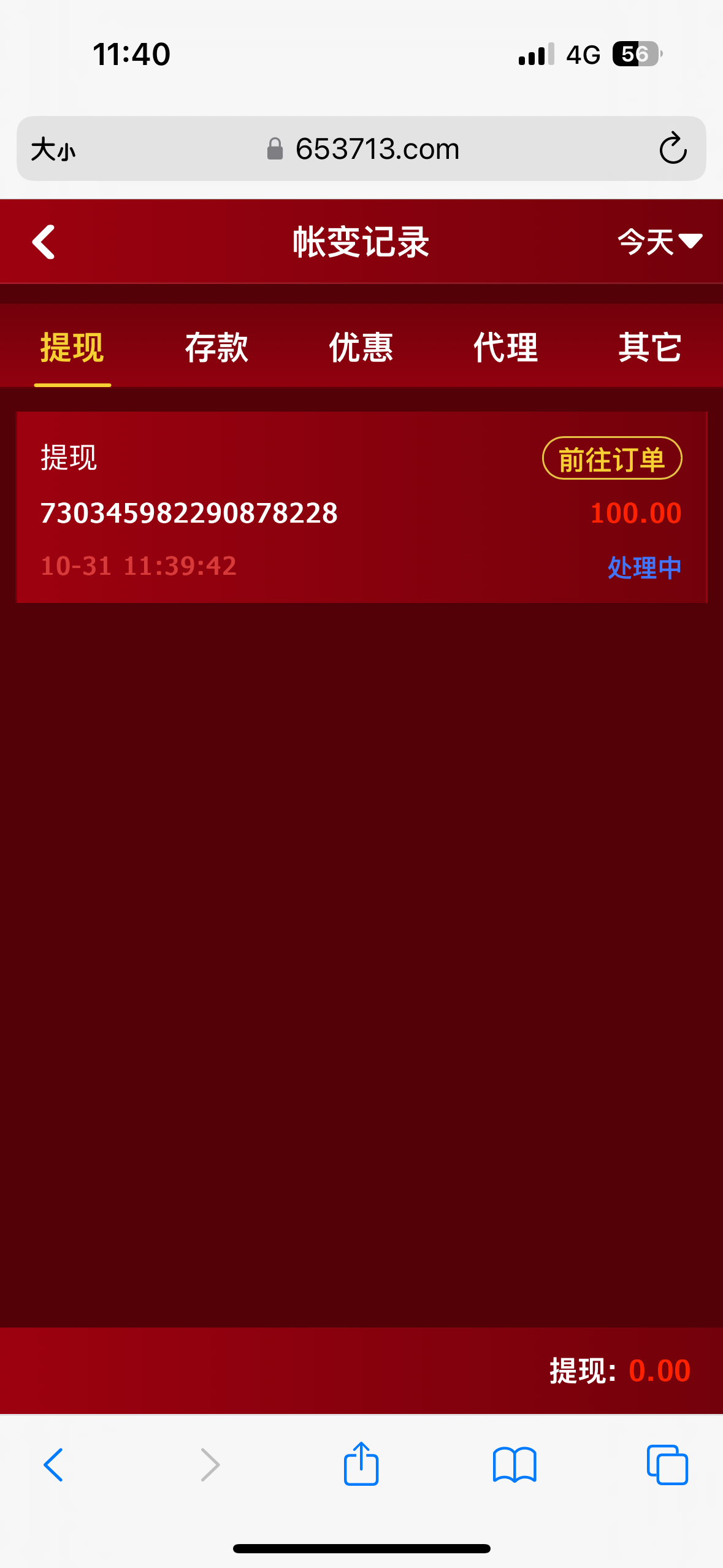This screenshot has height=1568, width=723.
Task: Go to previous page in Safari
Action: (54, 1466)
